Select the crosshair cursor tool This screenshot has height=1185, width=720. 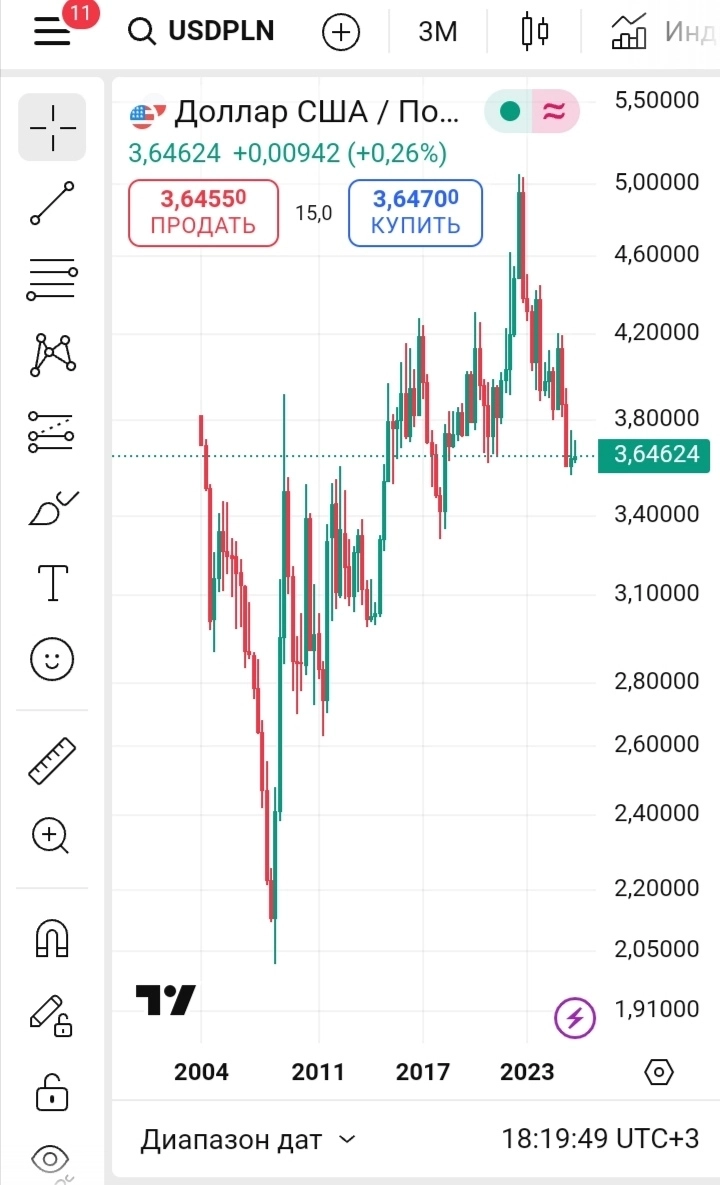pyautogui.click(x=51, y=127)
